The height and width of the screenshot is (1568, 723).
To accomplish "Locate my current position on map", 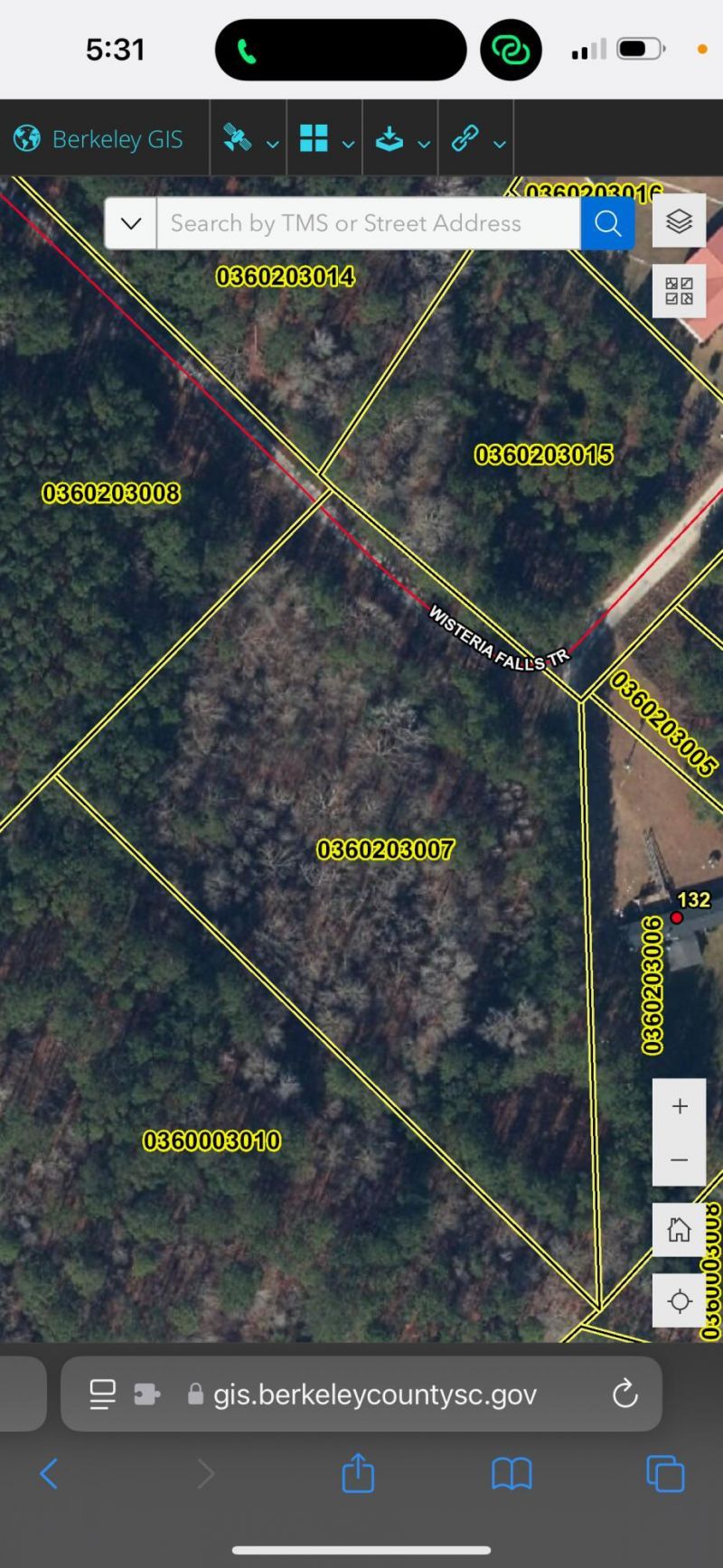I will pos(680,1300).
